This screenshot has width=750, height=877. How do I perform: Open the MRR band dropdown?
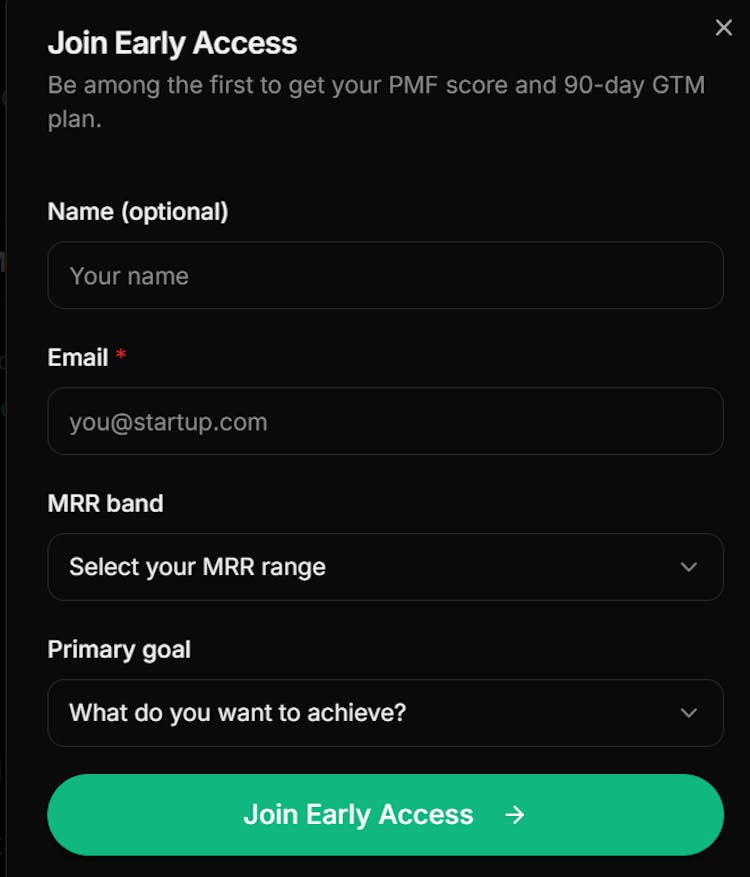pos(385,567)
